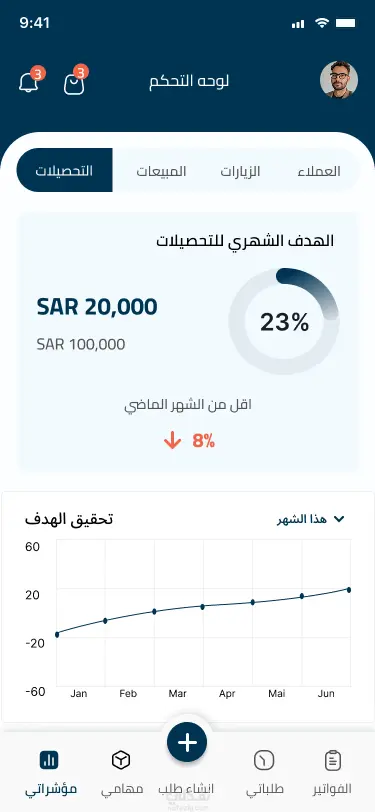375x812 pixels.
Task: Expand the هذا الشهر dropdown
Action: [311, 519]
